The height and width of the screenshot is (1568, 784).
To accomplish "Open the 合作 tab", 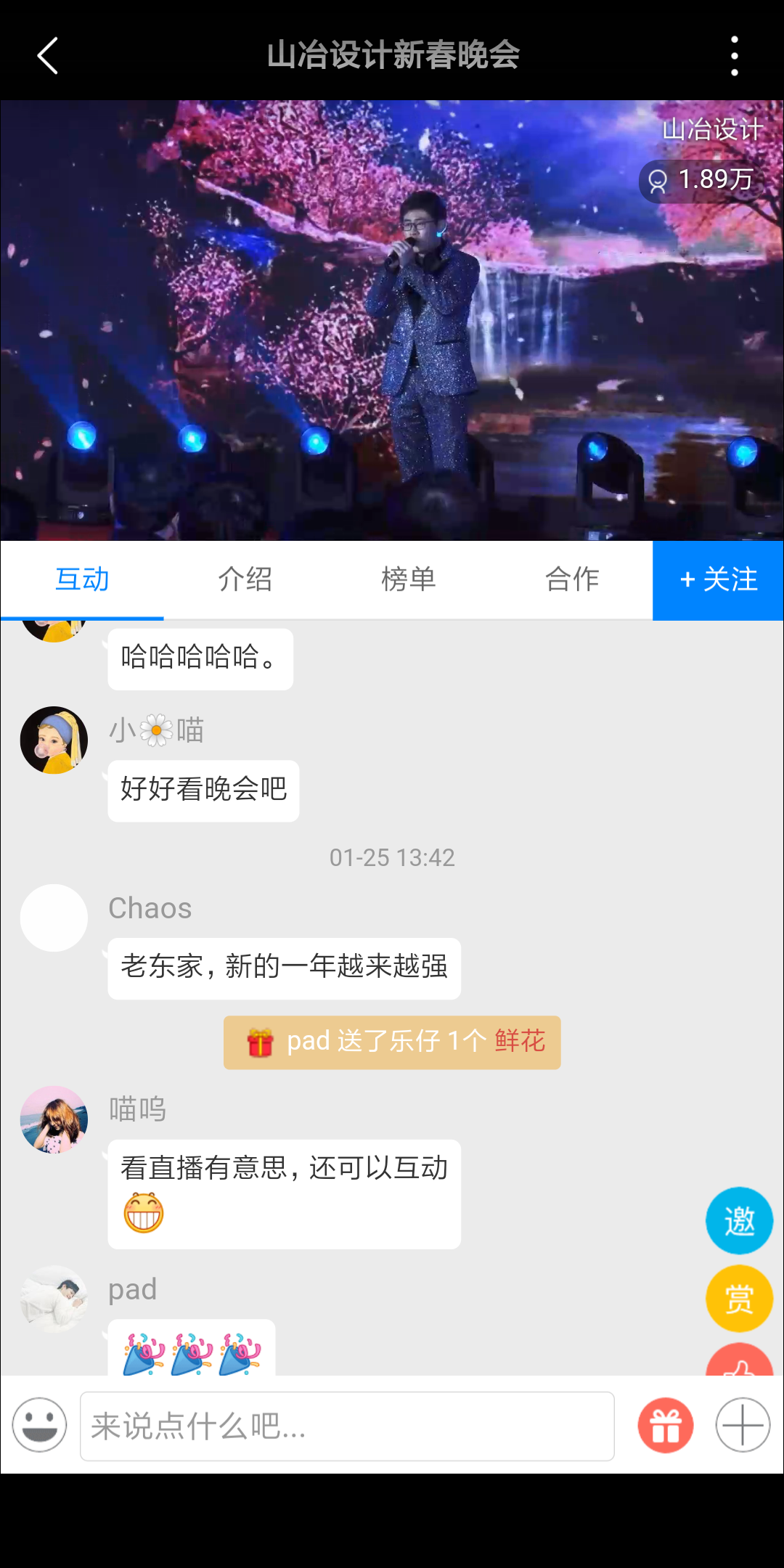I will pos(572,579).
